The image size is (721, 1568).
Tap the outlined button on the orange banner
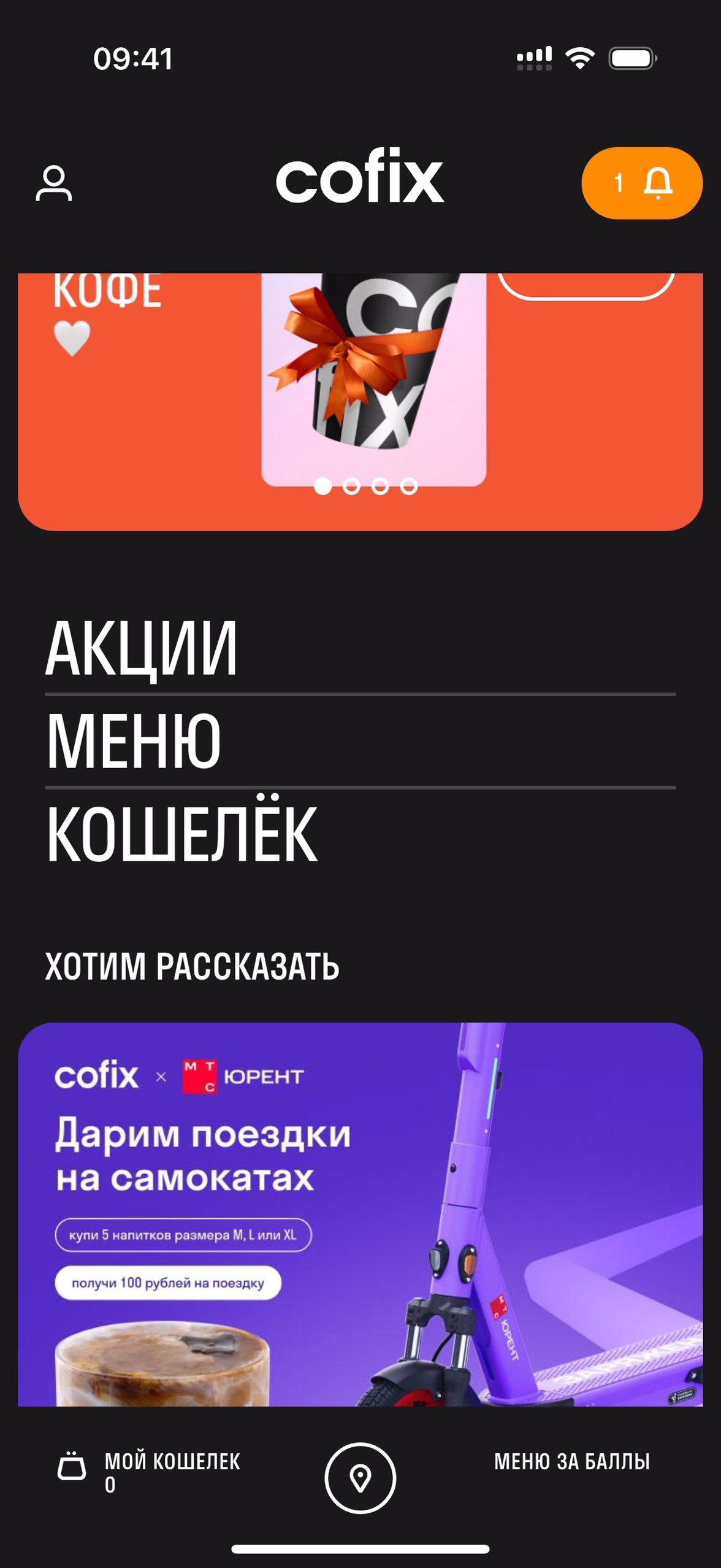click(x=586, y=286)
